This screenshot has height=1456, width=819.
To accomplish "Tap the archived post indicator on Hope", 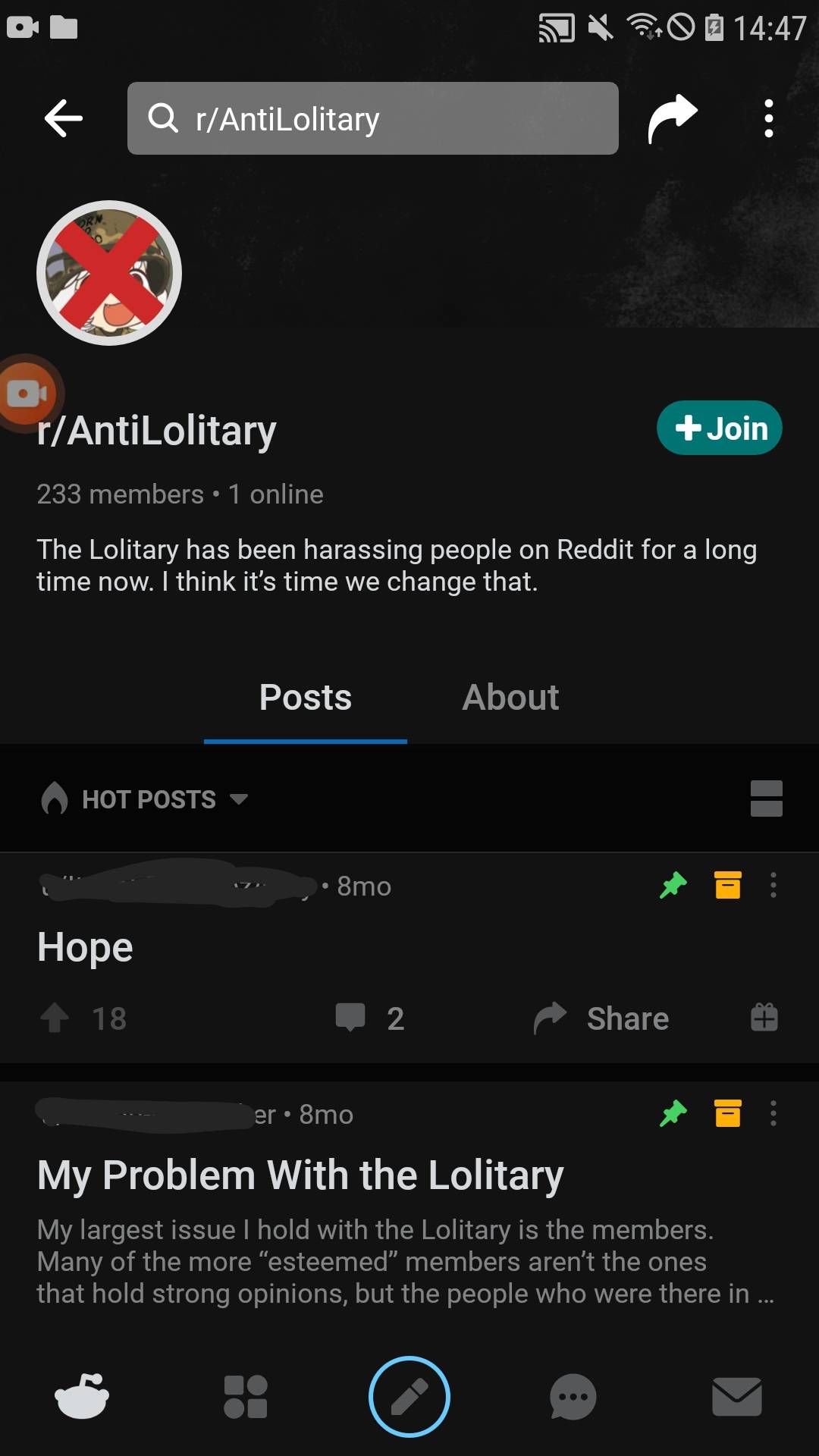I will [x=727, y=885].
